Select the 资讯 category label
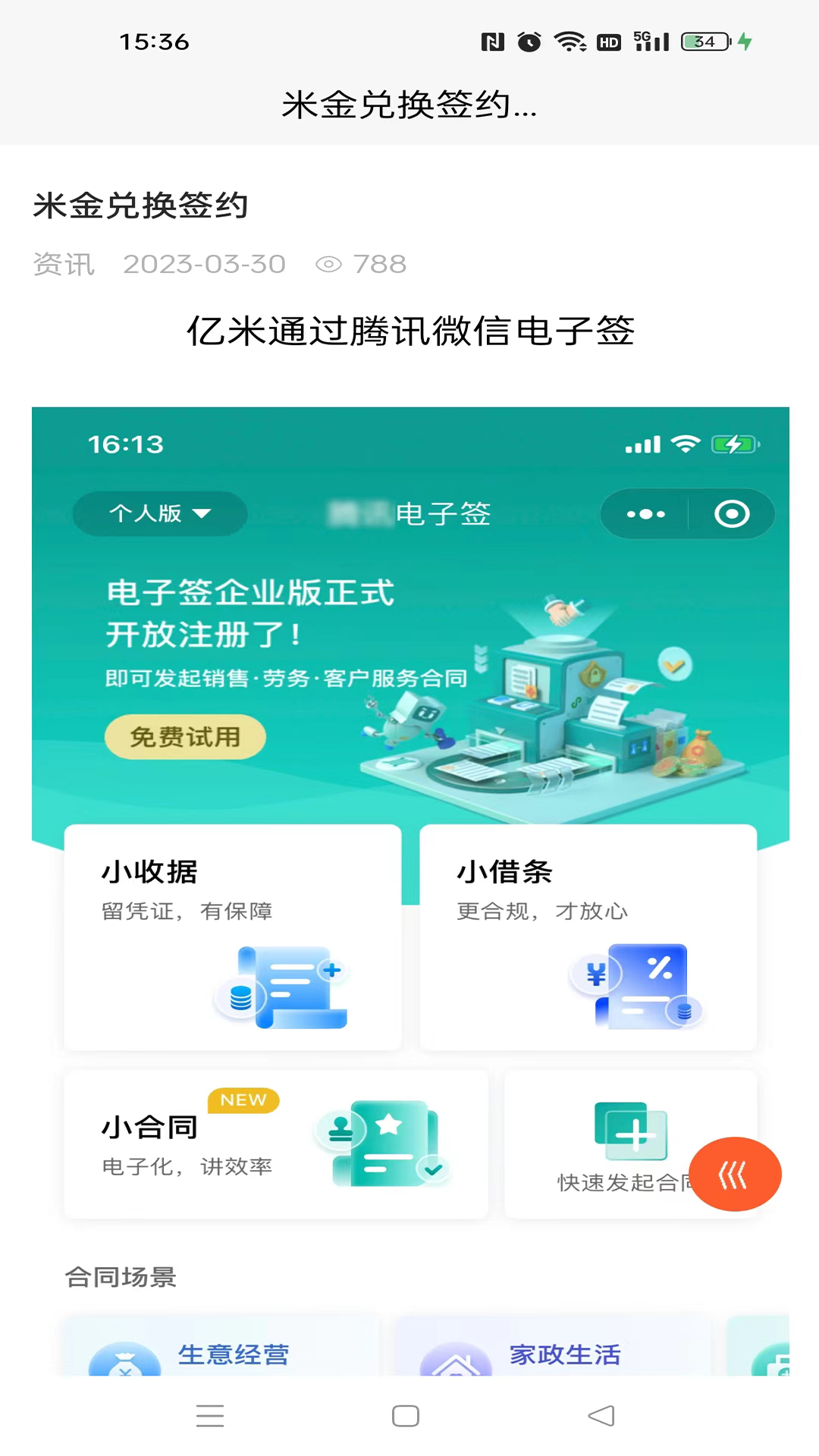 click(x=64, y=265)
